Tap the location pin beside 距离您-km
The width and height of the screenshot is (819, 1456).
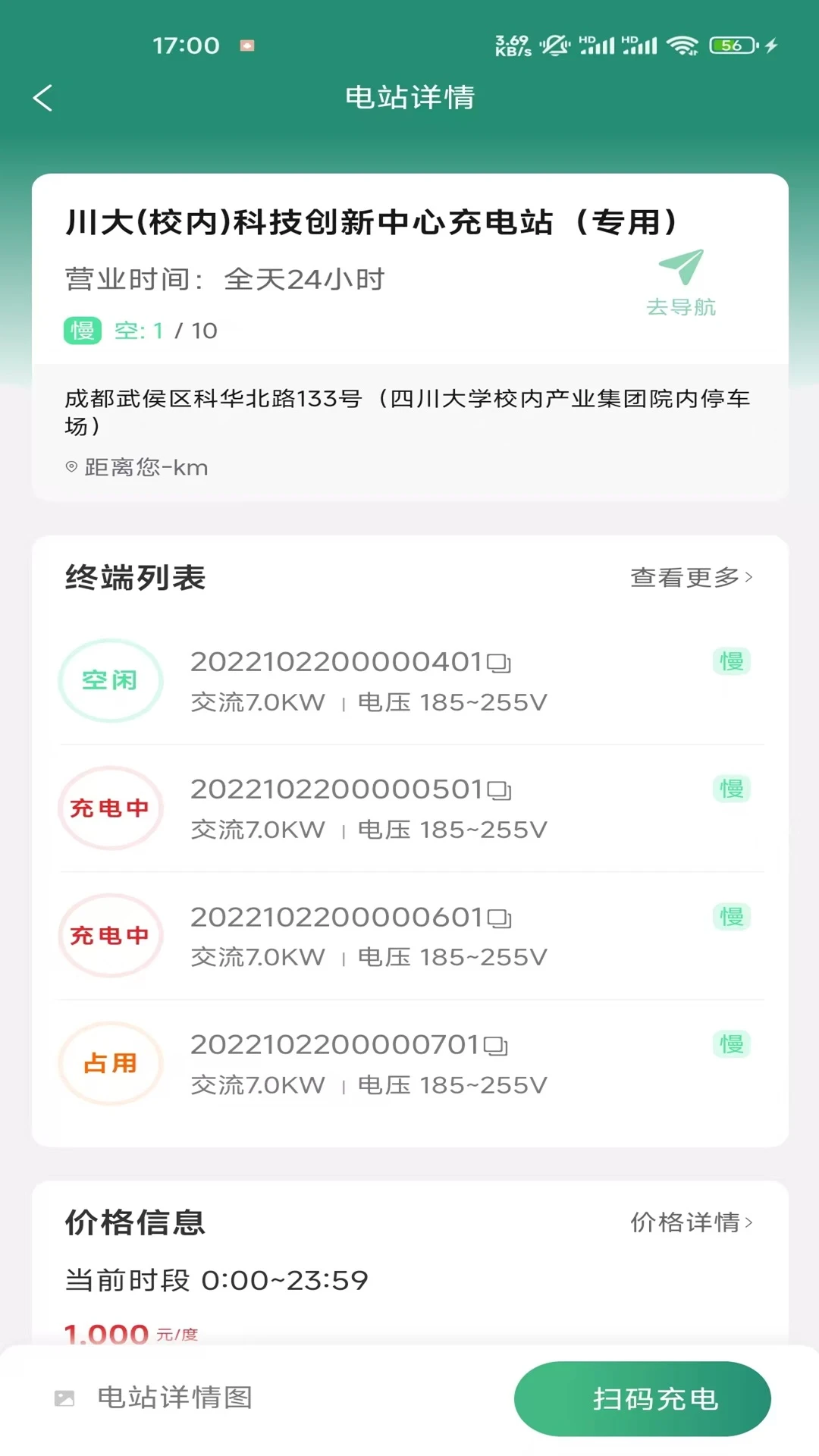(72, 466)
